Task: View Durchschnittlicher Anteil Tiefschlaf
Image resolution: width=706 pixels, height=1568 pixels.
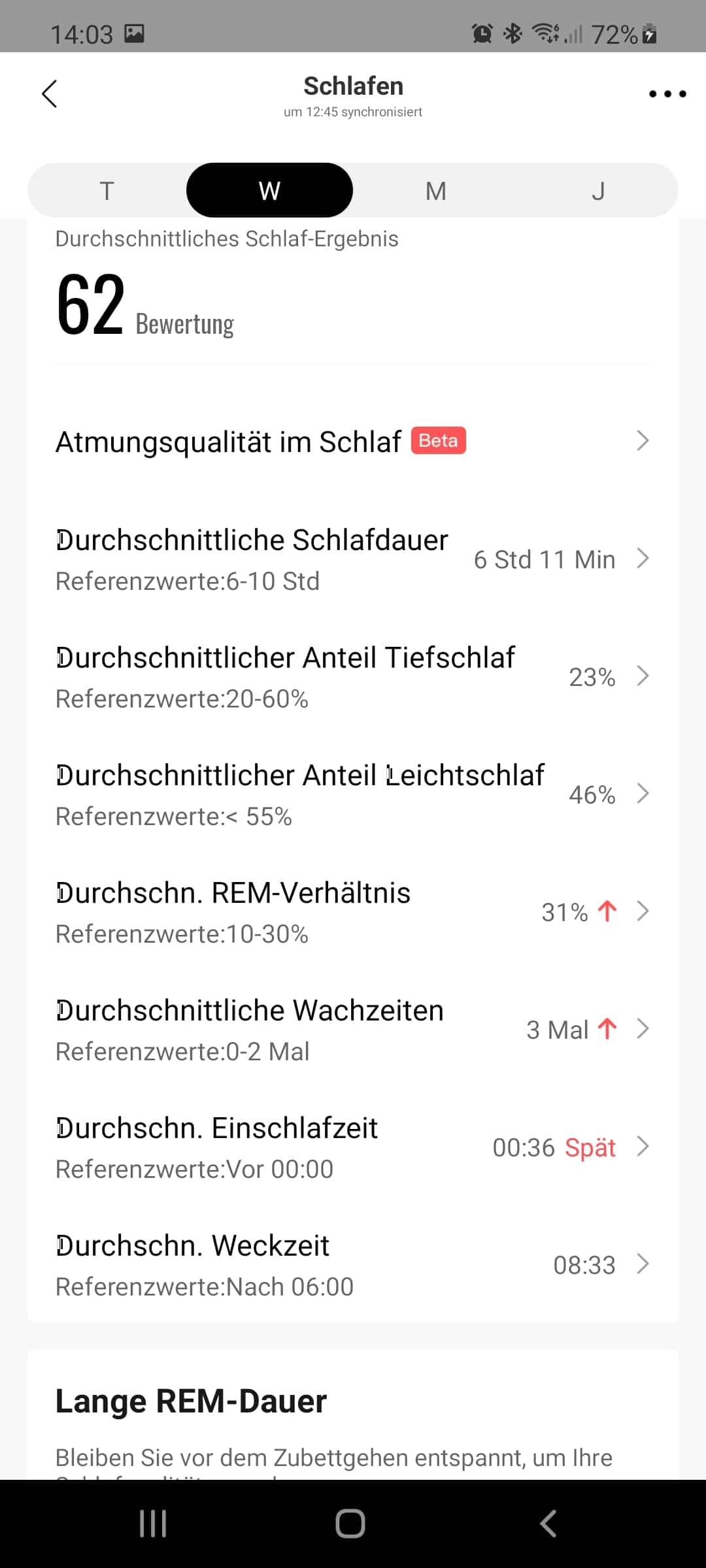Action: pos(353,677)
